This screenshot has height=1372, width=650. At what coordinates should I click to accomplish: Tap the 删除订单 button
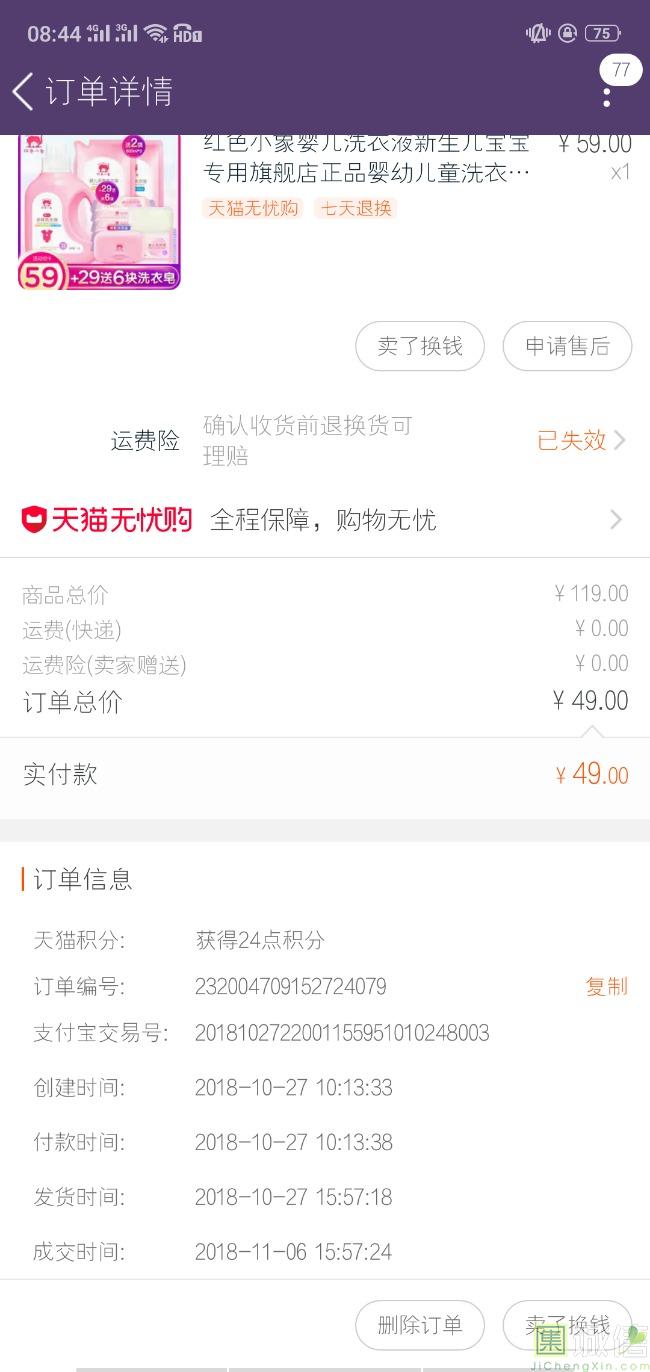(x=420, y=1326)
